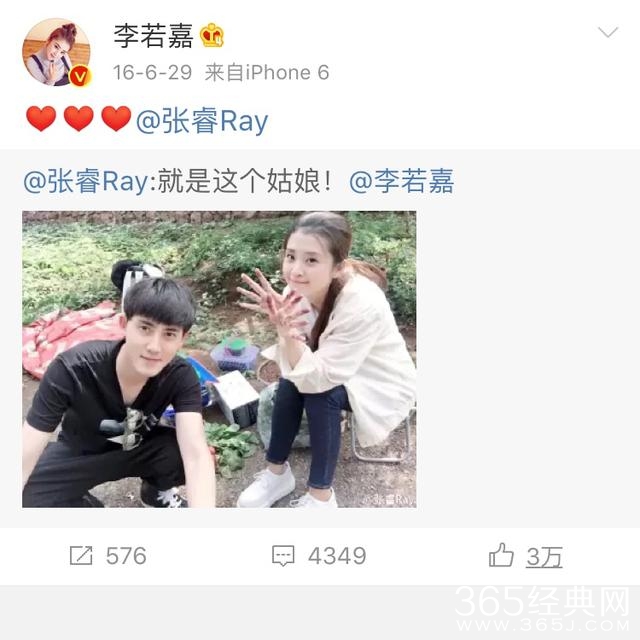Open the @张睿Ray mention in the post
This screenshot has width=640, height=640.
[200, 121]
